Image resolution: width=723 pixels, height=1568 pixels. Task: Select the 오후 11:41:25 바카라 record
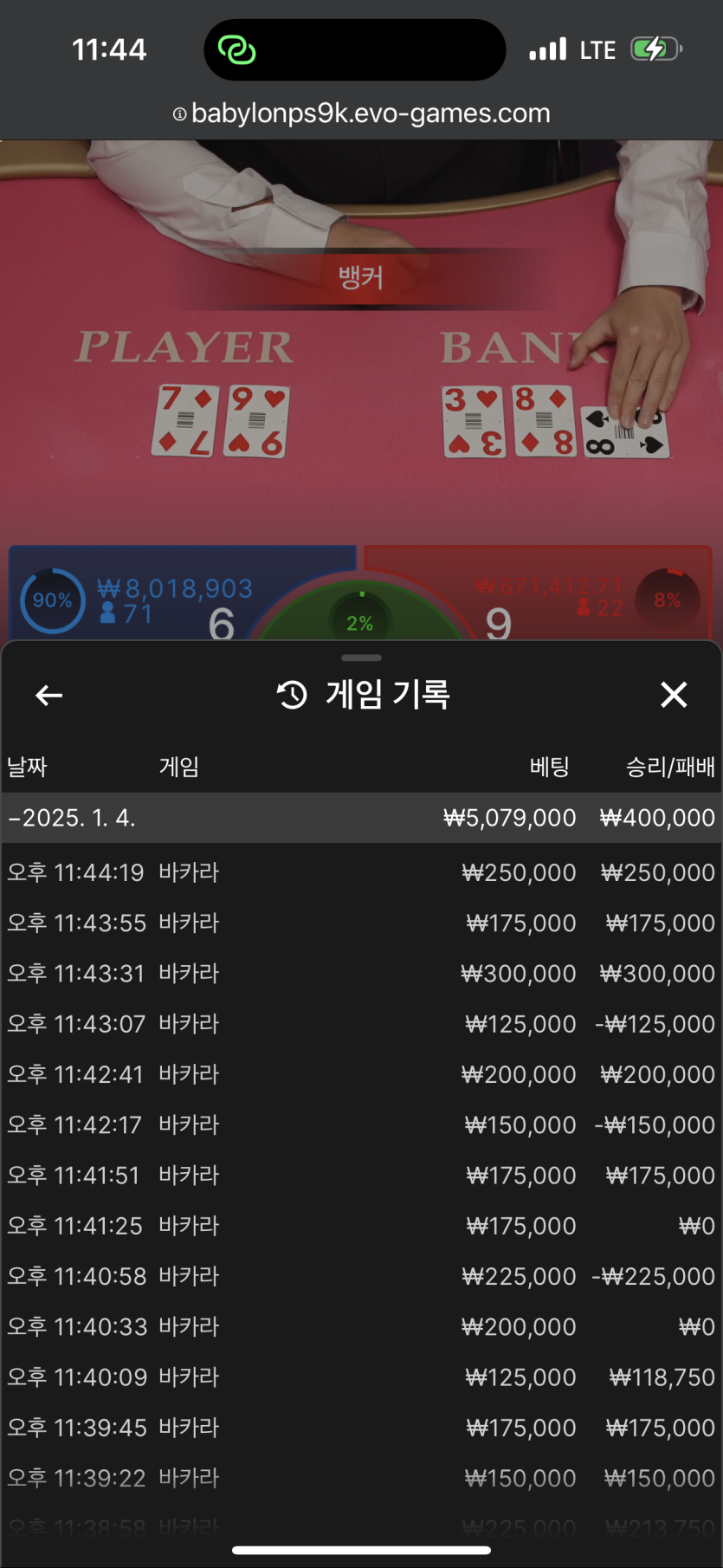click(361, 1226)
